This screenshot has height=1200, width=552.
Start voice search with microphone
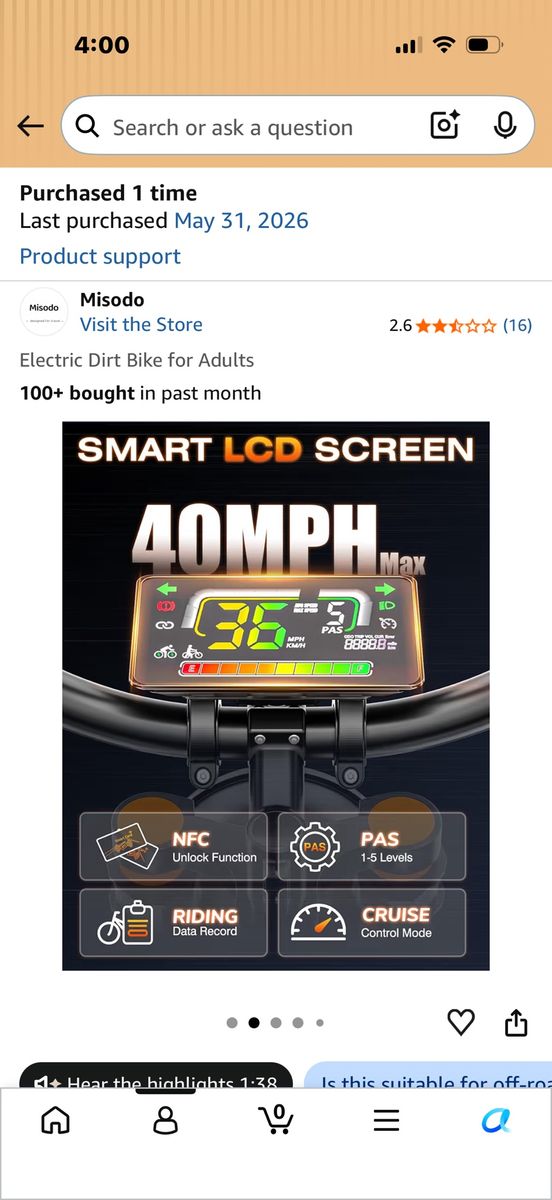pyautogui.click(x=505, y=126)
